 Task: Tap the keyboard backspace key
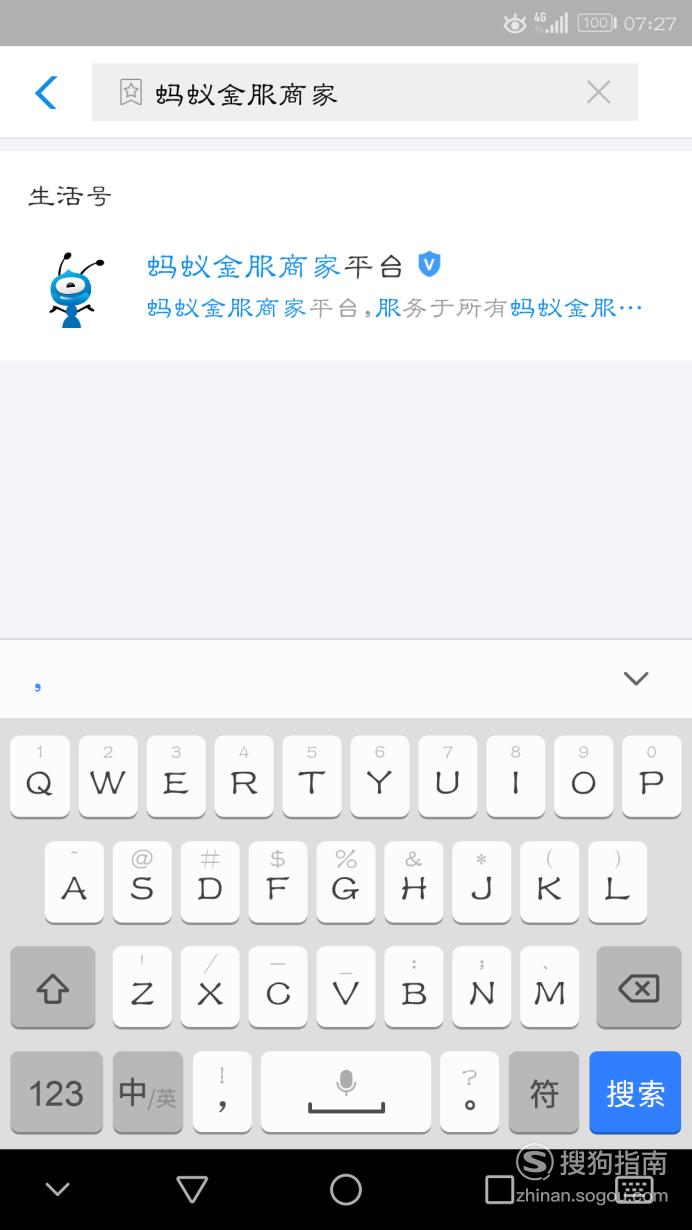tap(639, 988)
